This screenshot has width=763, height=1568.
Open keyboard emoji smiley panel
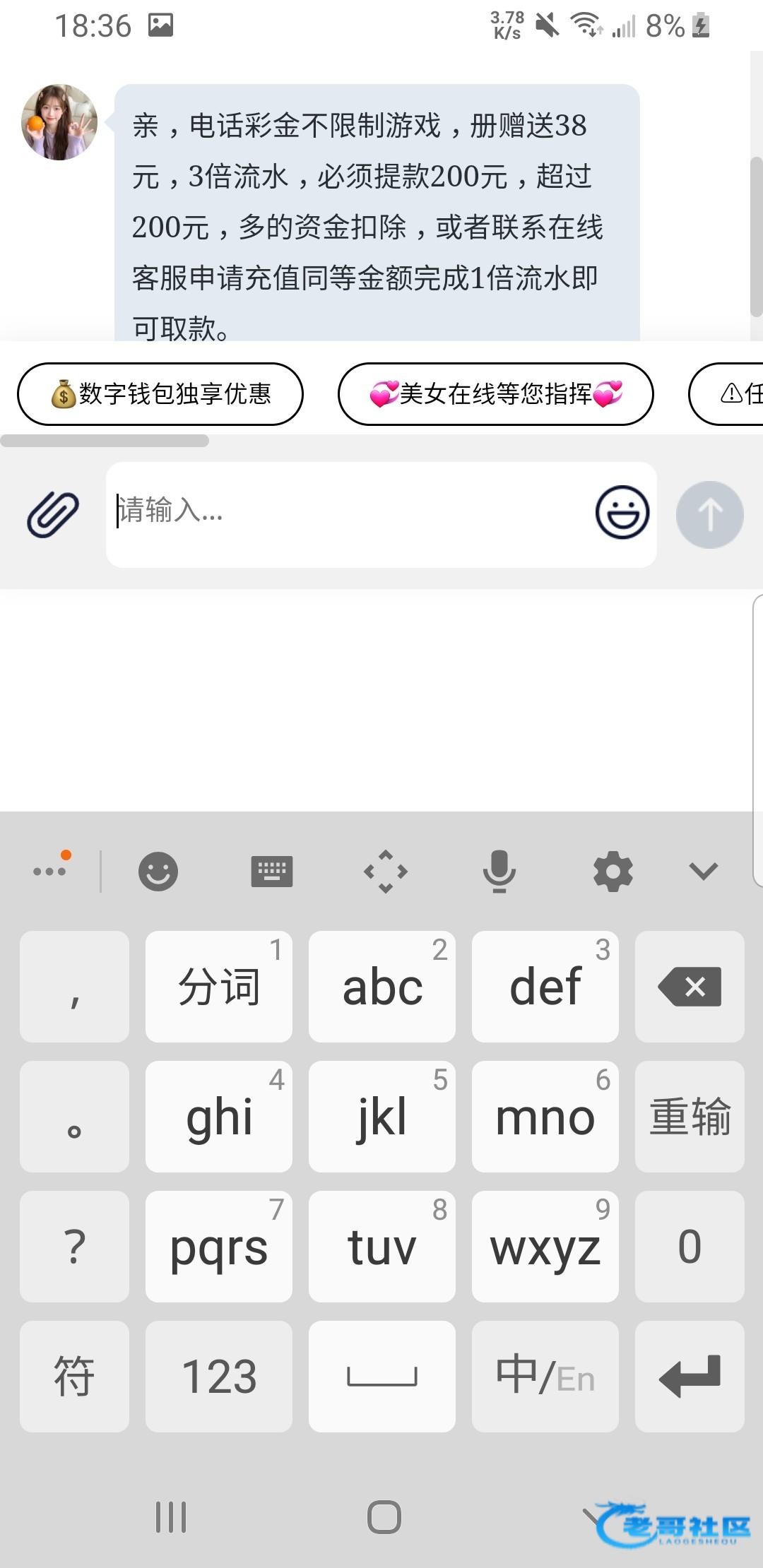click(x=158, y=872)
